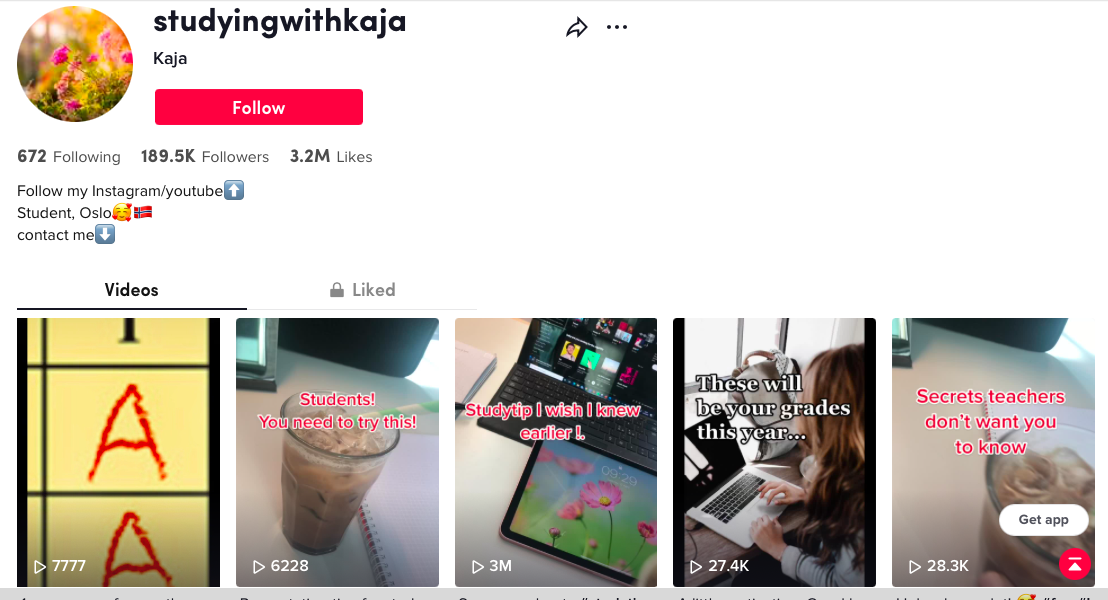
Task: Open the three-dot more options menu
Action: pos(617,28)
